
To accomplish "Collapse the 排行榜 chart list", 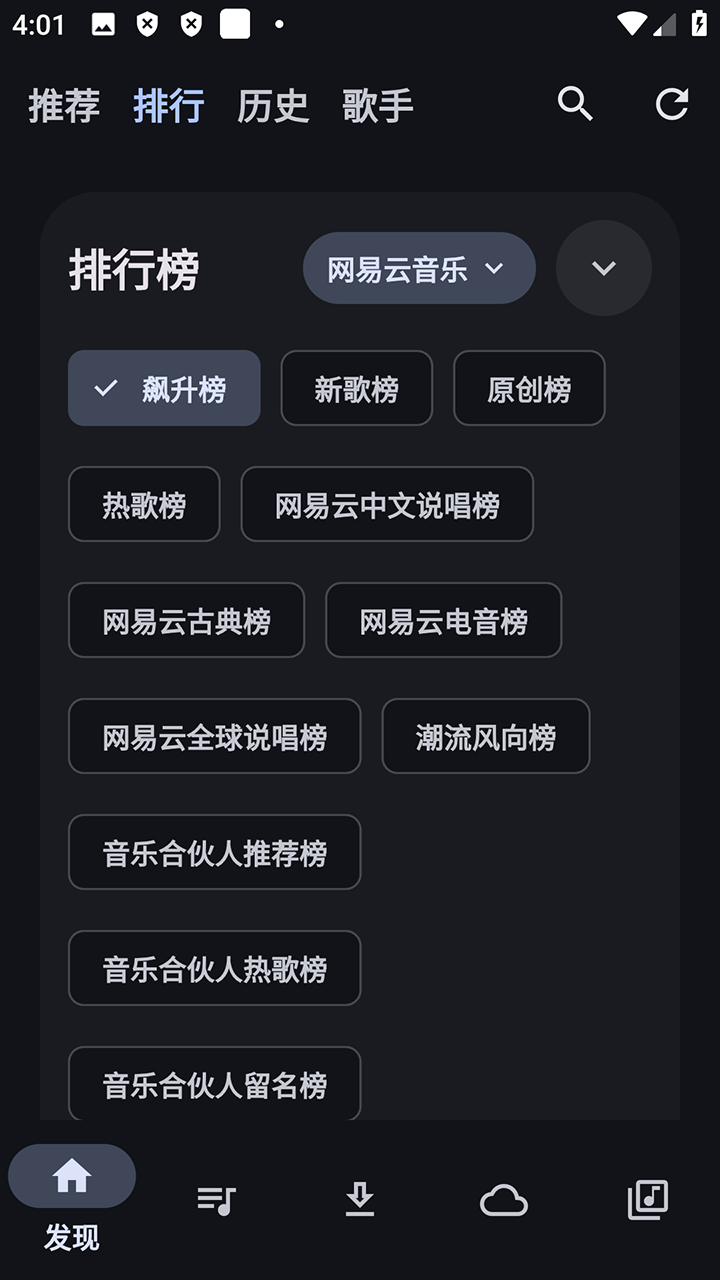I will pos(603,268).
